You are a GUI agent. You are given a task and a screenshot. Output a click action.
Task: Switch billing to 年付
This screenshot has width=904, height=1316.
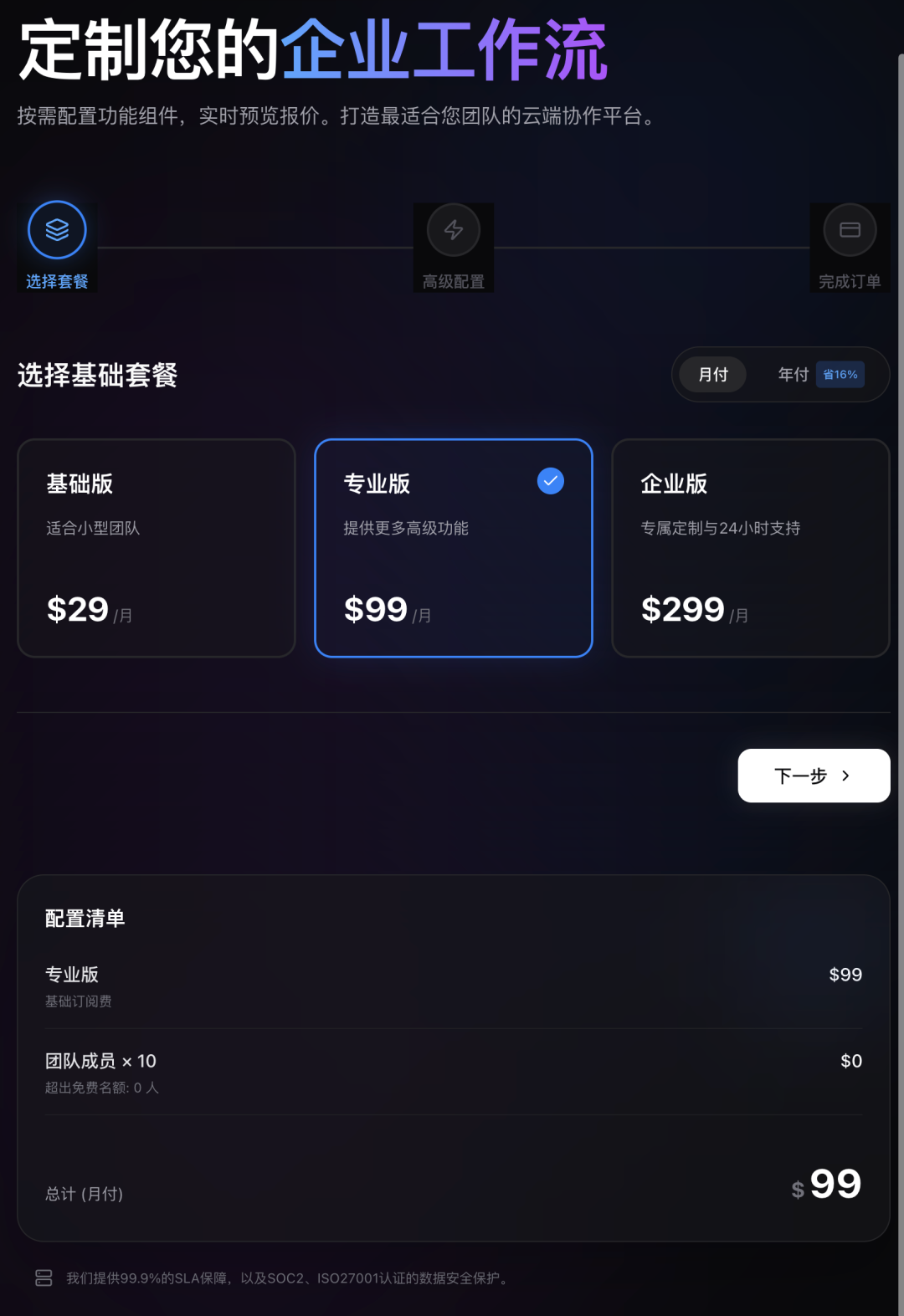(792, 374)
